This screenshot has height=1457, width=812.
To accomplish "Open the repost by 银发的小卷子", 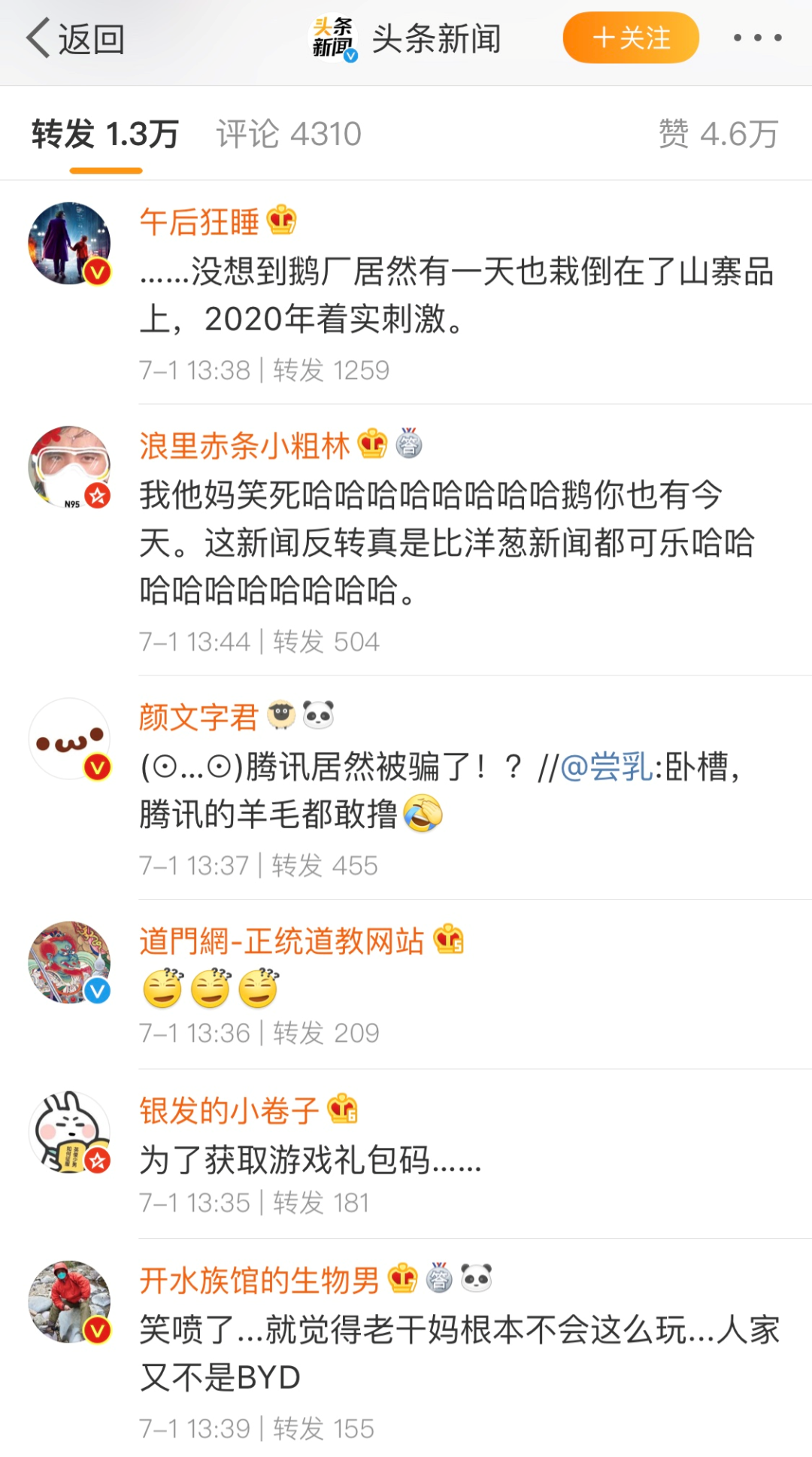I will (310, 1160).
